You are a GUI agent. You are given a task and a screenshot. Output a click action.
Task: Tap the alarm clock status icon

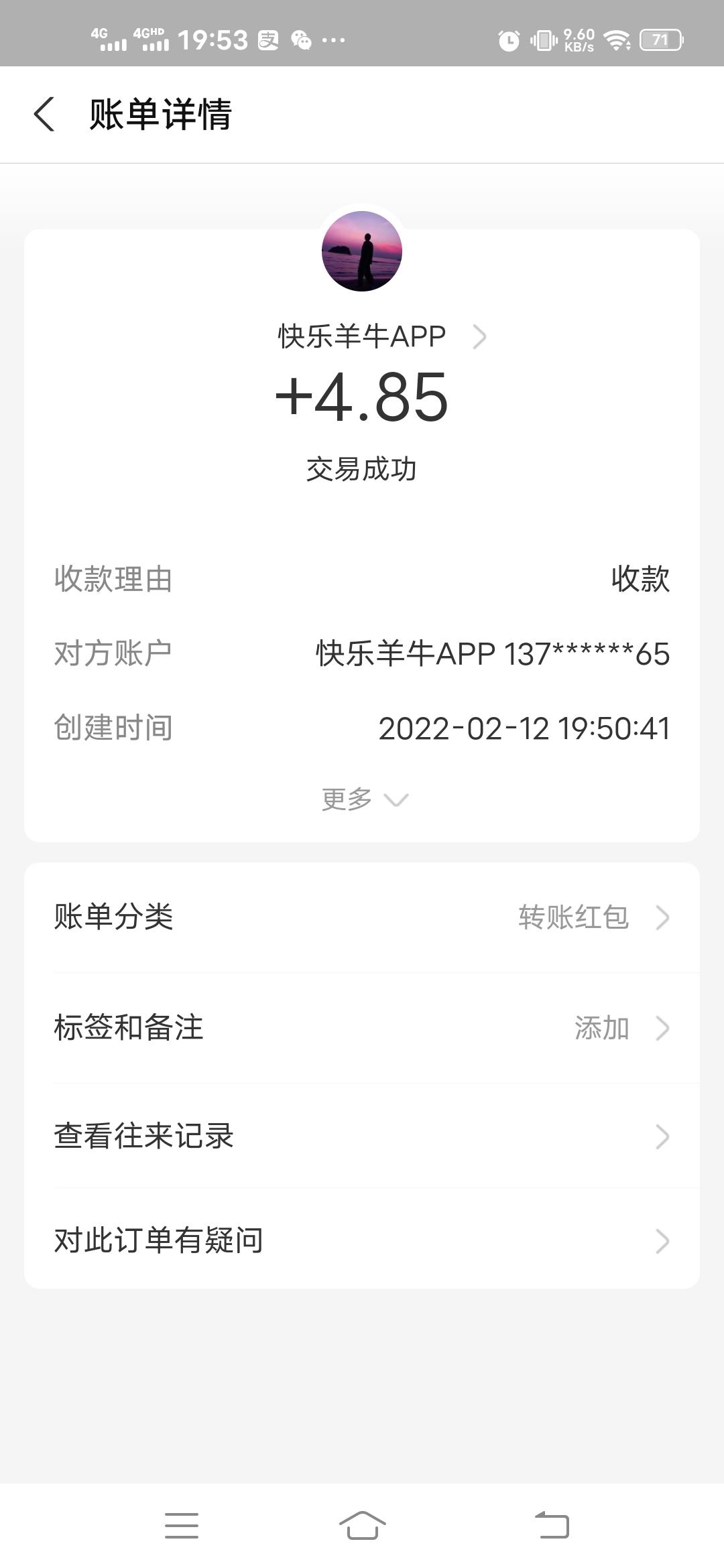(x=508, y=40)
